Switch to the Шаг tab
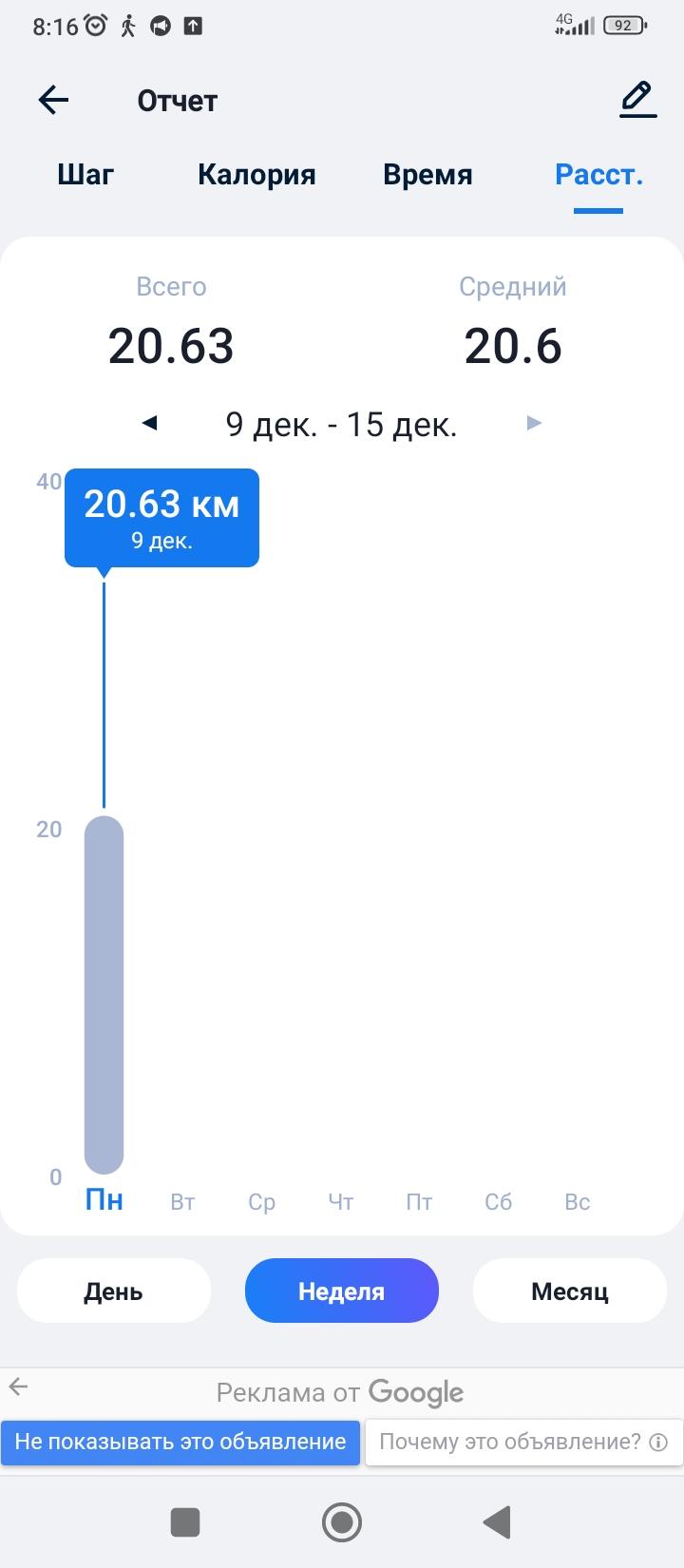The width and height of the screenshot is (684, 1568). (85, 175)
